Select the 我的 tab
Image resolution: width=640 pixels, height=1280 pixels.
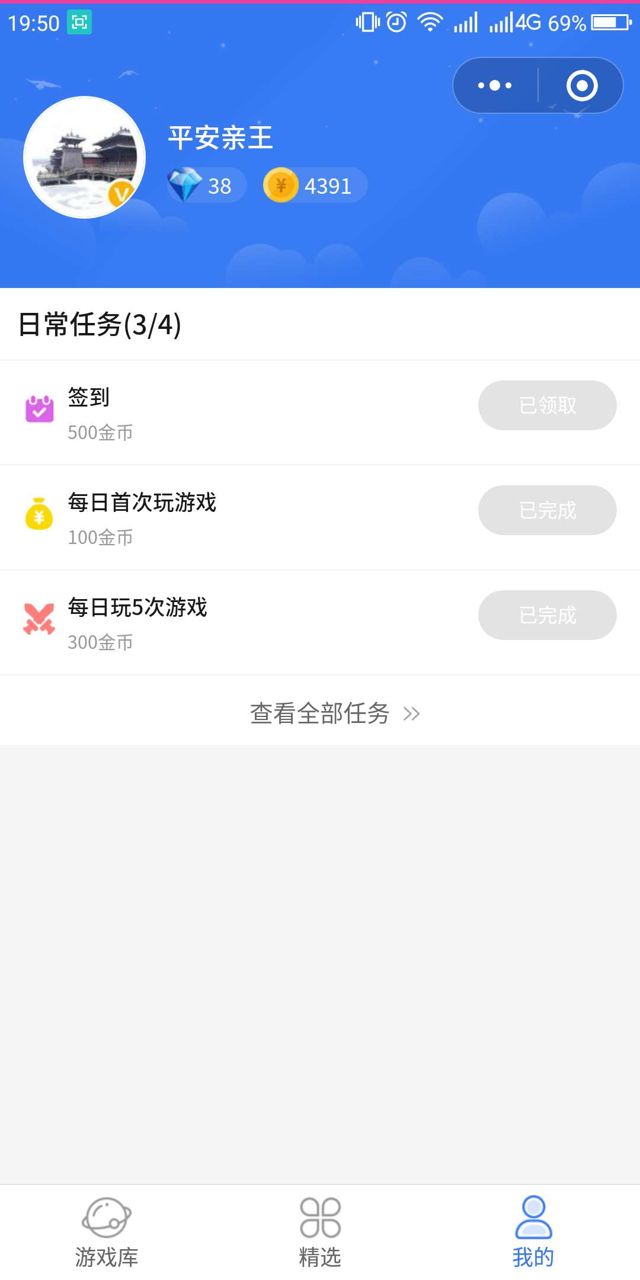(533, 1233)
